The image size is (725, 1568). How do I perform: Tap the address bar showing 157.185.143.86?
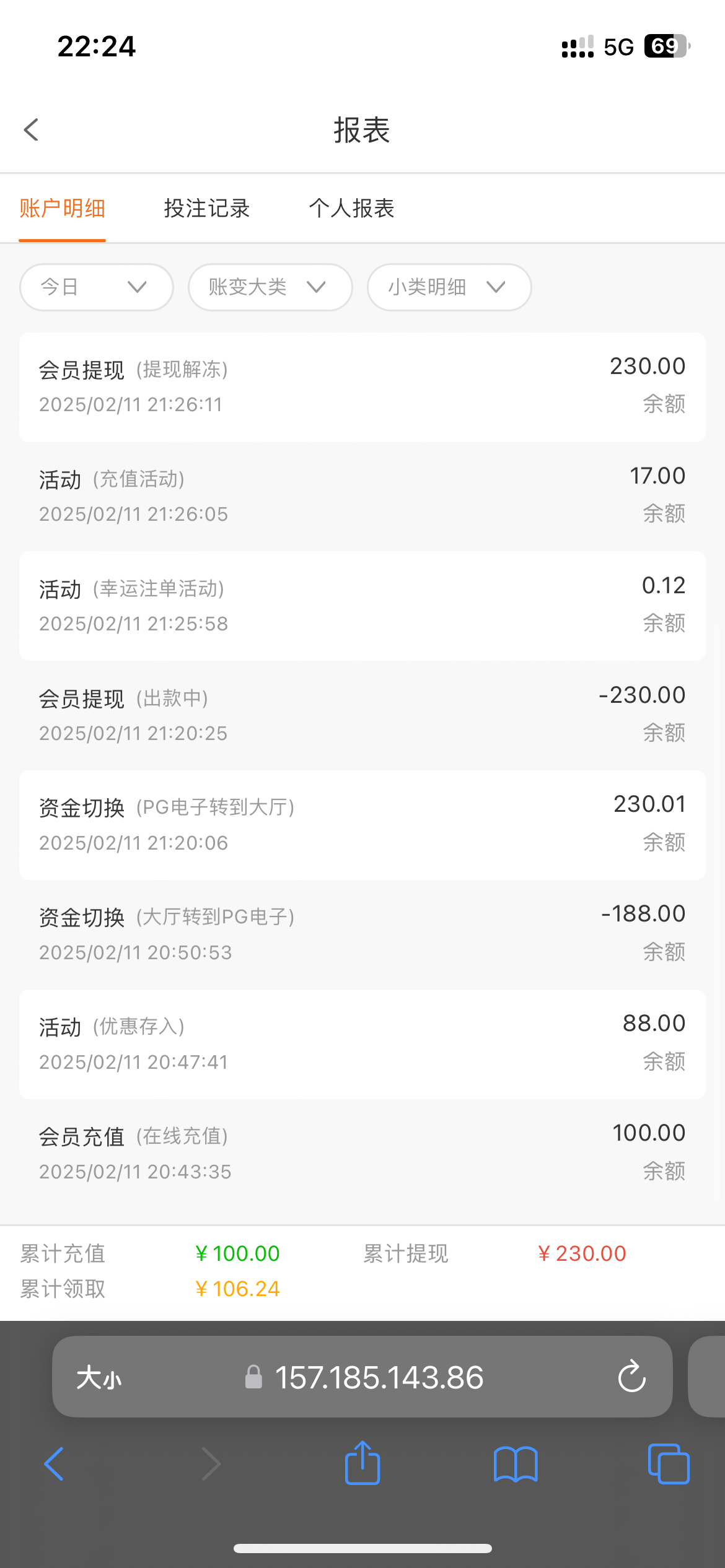pos(379,1378)
